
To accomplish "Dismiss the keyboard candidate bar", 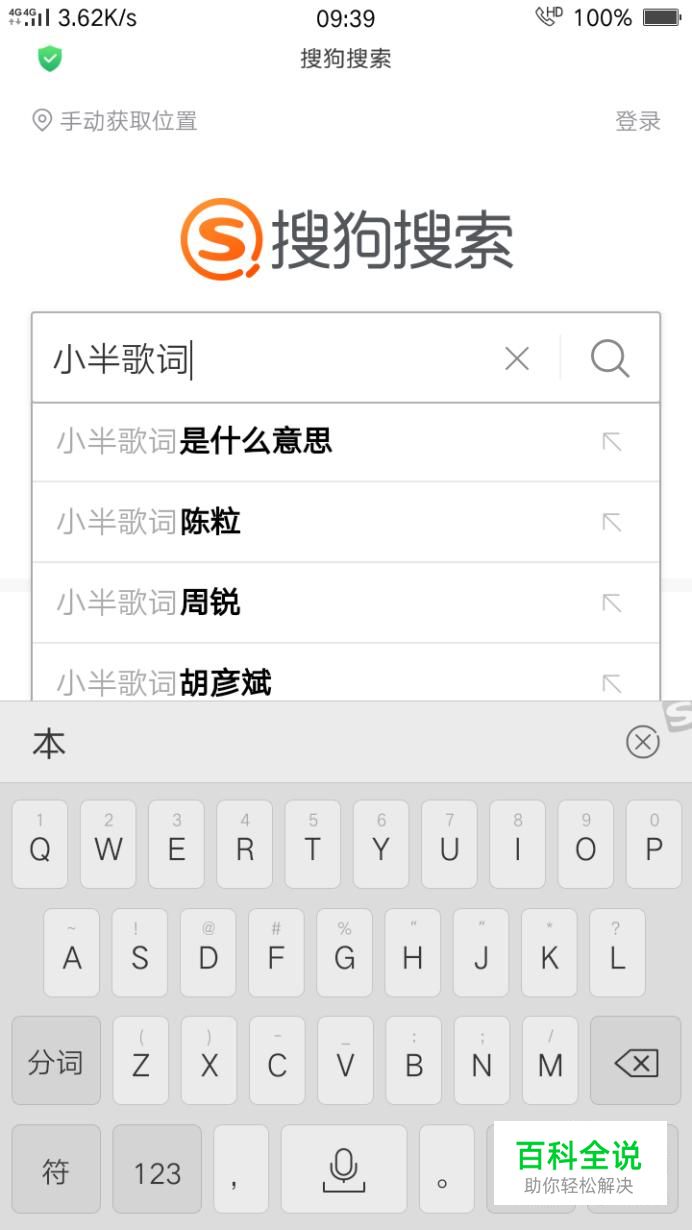I will click(x=643, y=742).
